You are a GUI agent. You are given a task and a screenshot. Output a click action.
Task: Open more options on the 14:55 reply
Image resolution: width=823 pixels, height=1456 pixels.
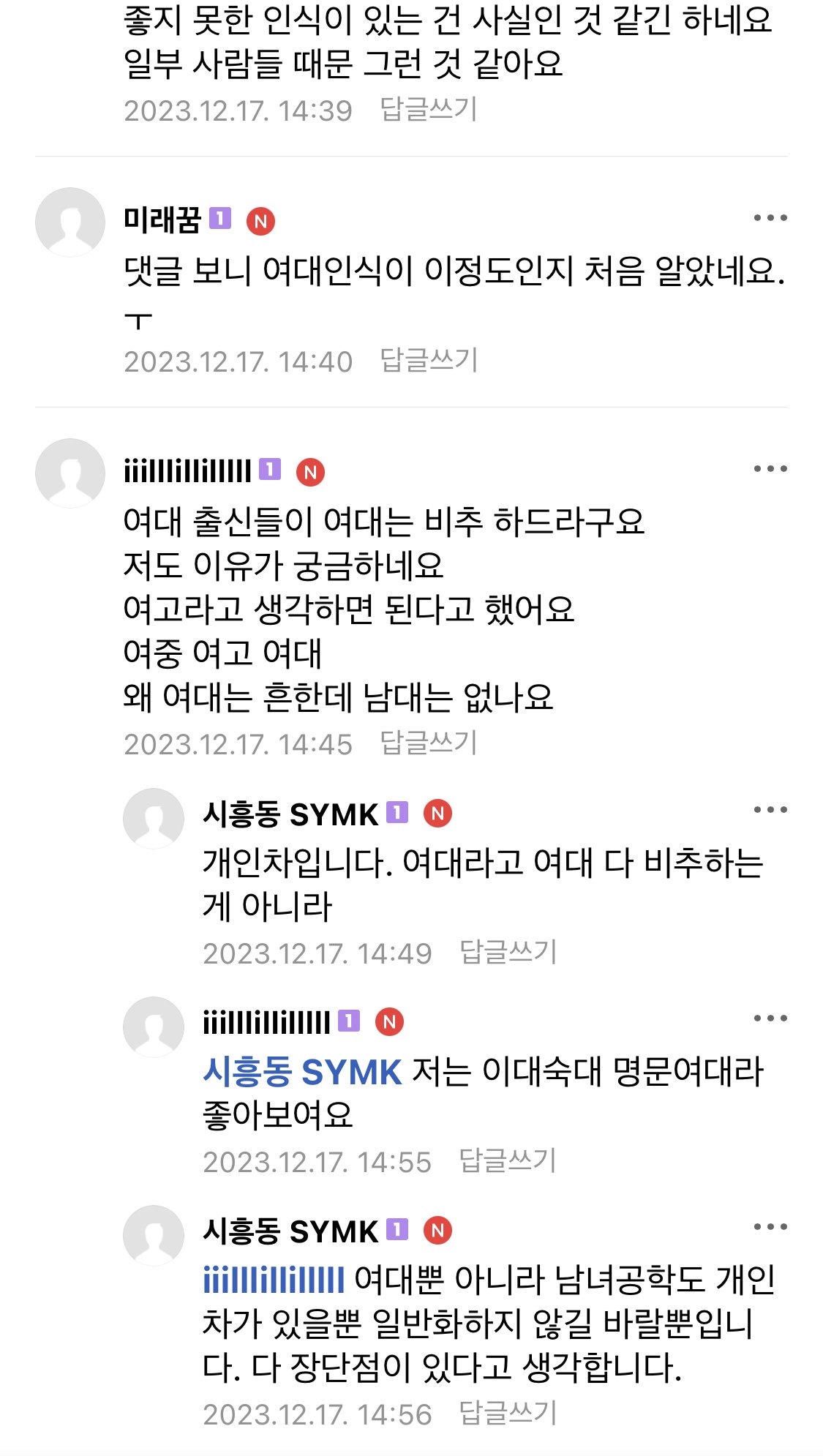770,1018
